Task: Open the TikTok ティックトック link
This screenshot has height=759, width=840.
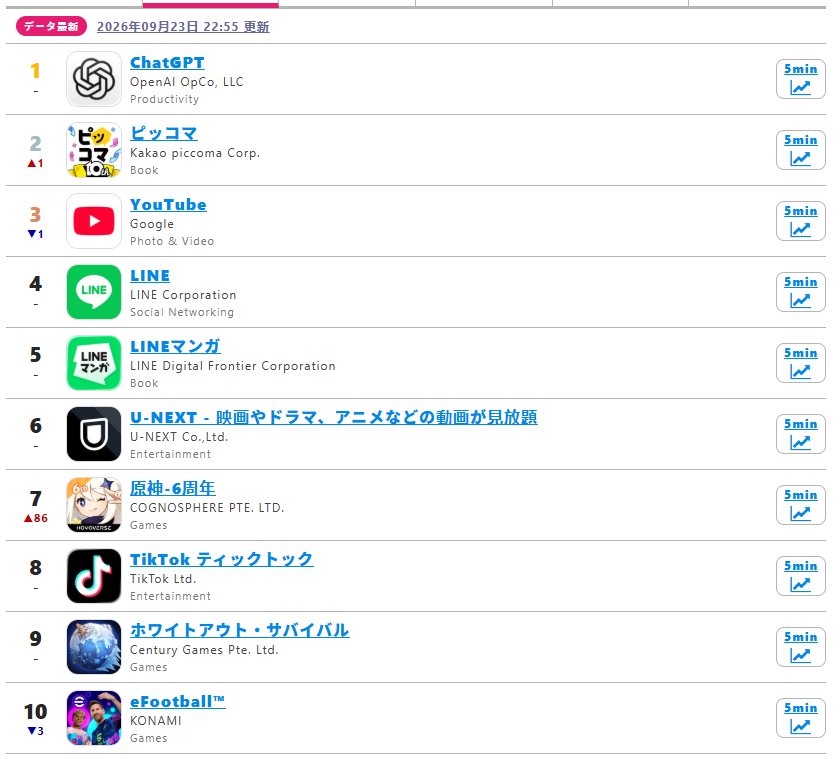Action: point(222,559)
